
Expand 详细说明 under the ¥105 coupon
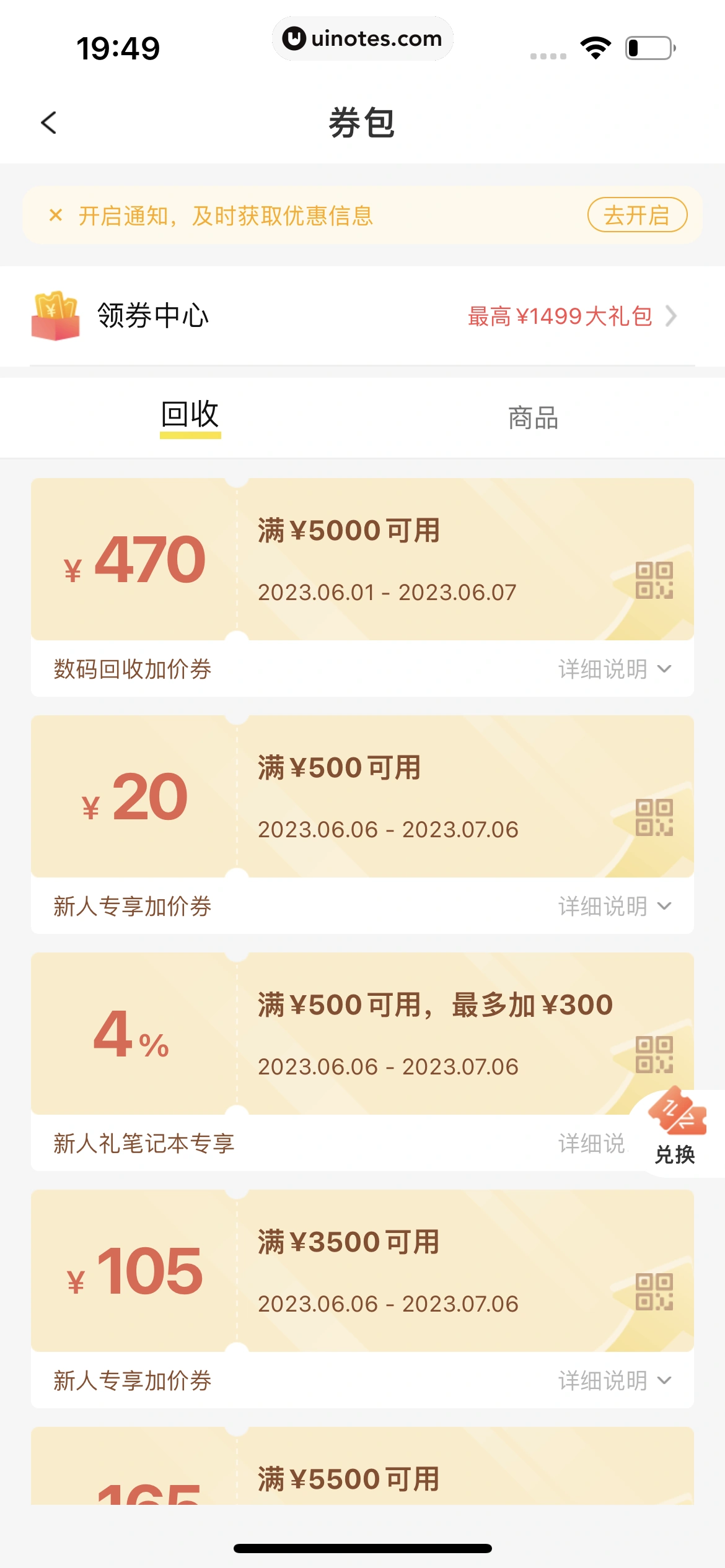(613, 1381)
